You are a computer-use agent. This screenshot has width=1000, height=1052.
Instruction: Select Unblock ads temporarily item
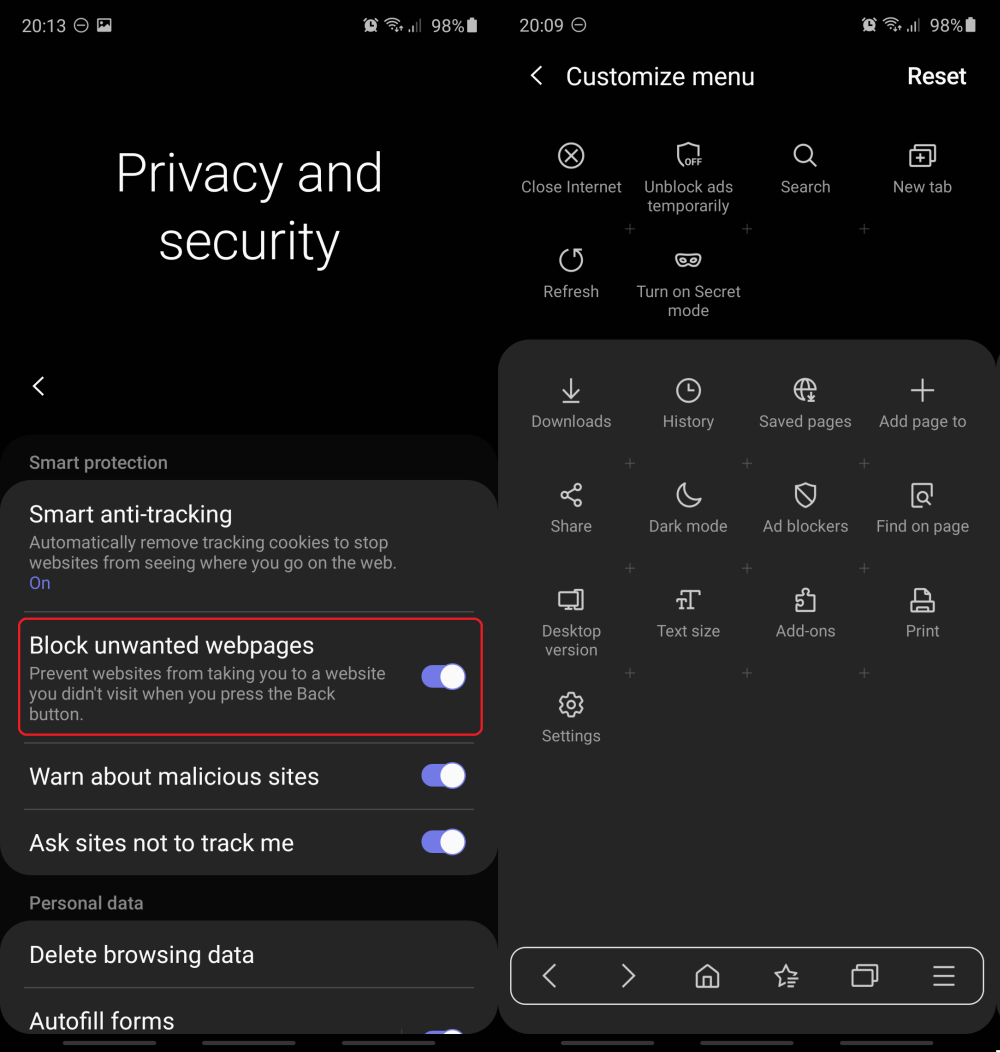tap(688, 176)
